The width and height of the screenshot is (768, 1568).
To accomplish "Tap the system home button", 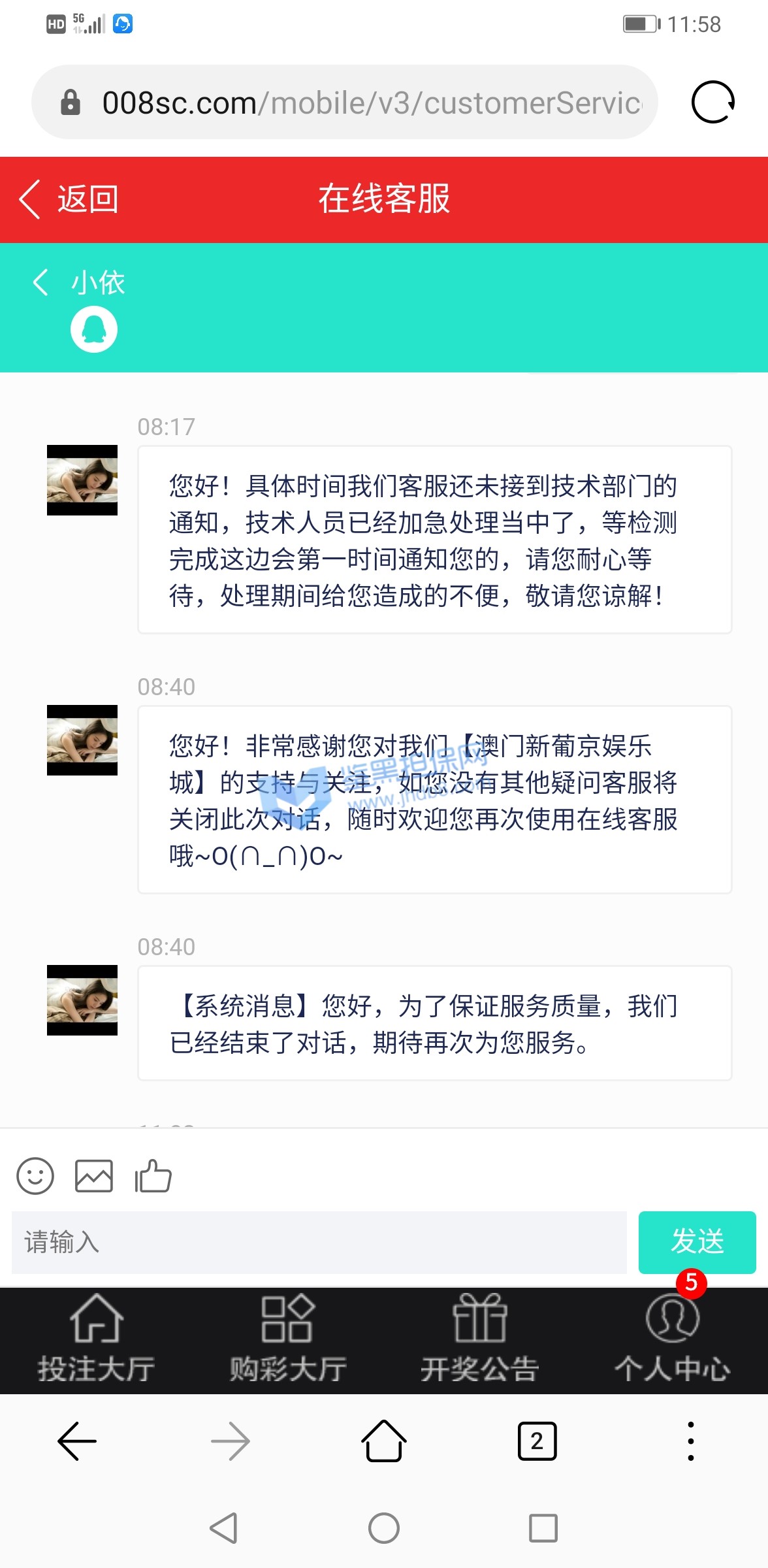I will coord(384,1528).
